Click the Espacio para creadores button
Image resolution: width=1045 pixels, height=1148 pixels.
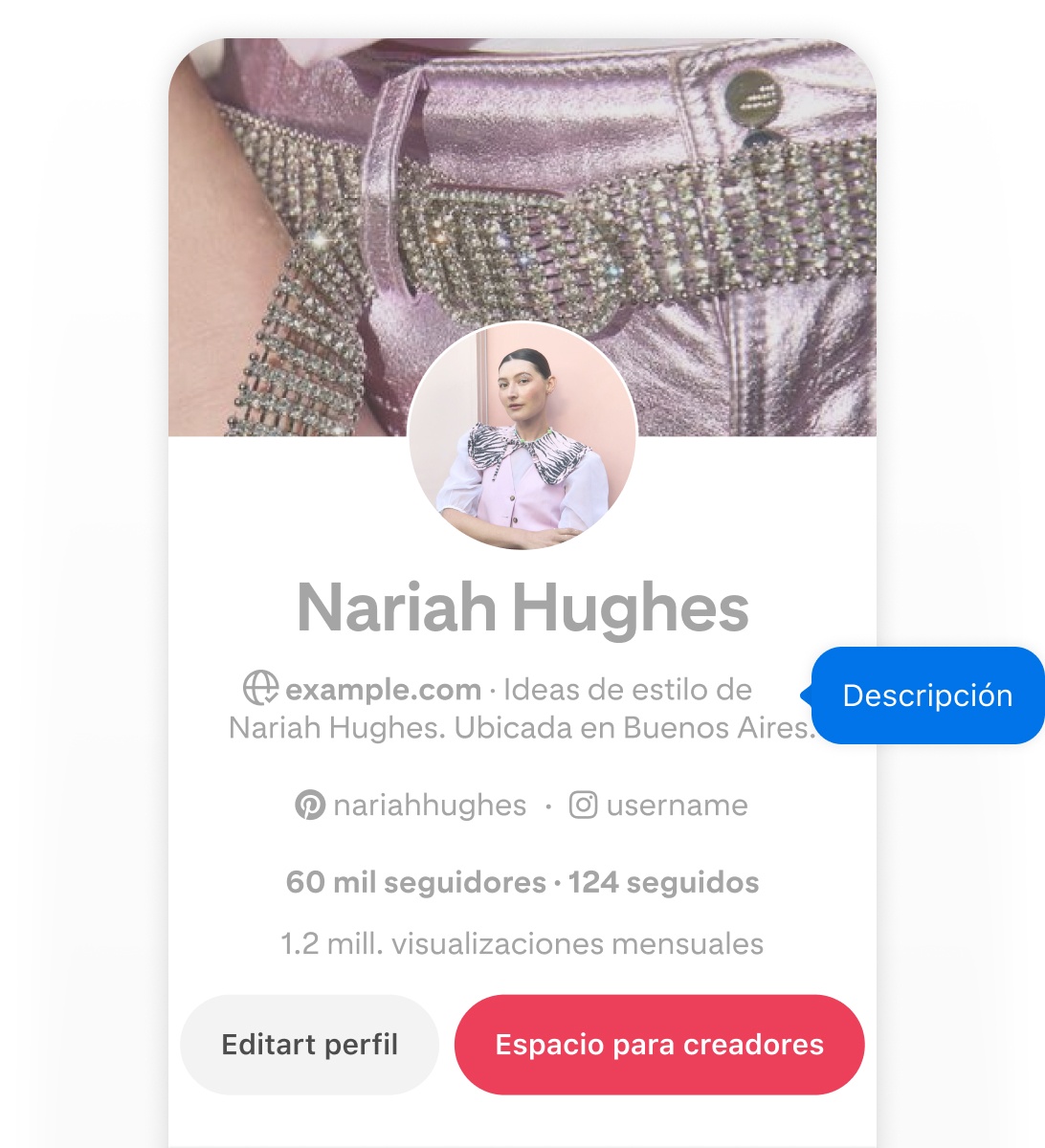coord(658,1045)
